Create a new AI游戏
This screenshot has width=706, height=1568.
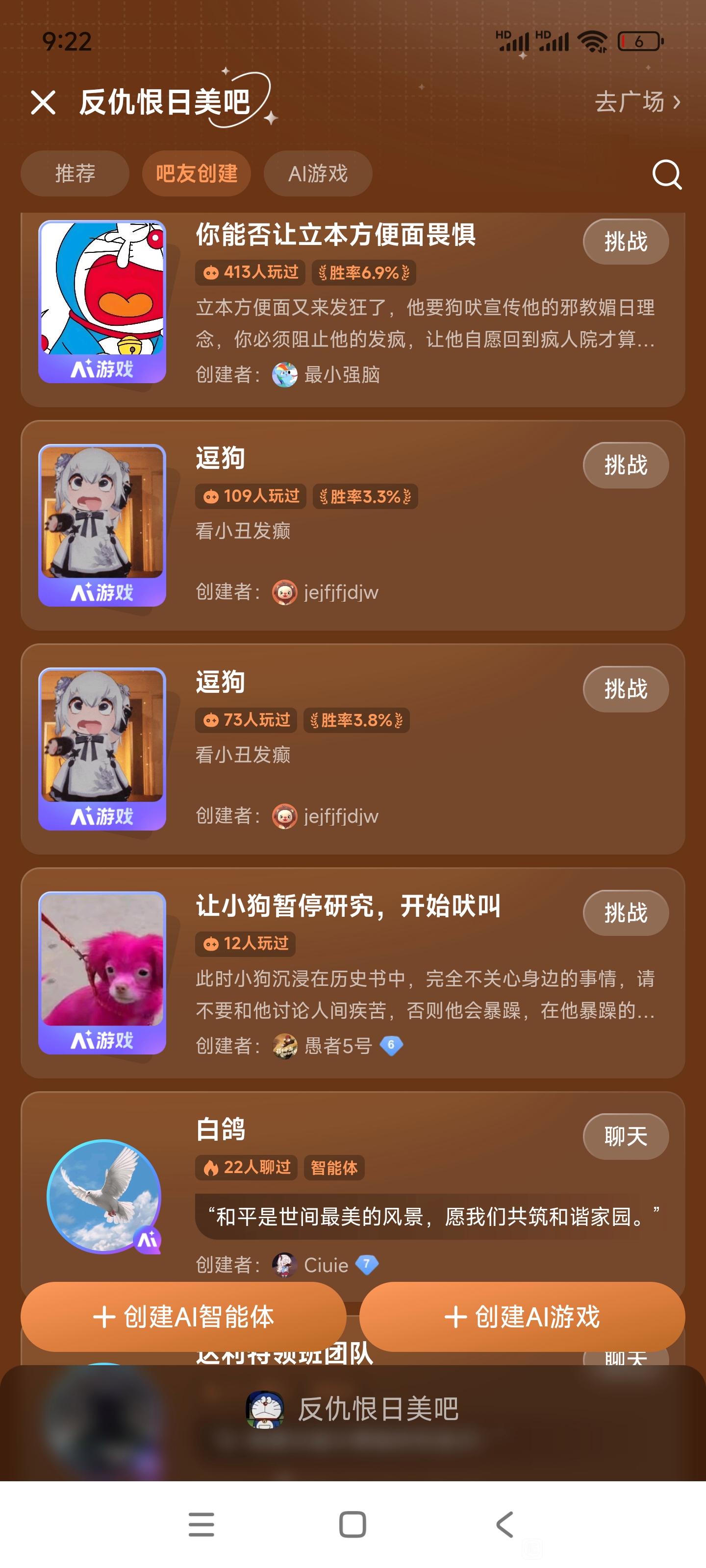522,1317
